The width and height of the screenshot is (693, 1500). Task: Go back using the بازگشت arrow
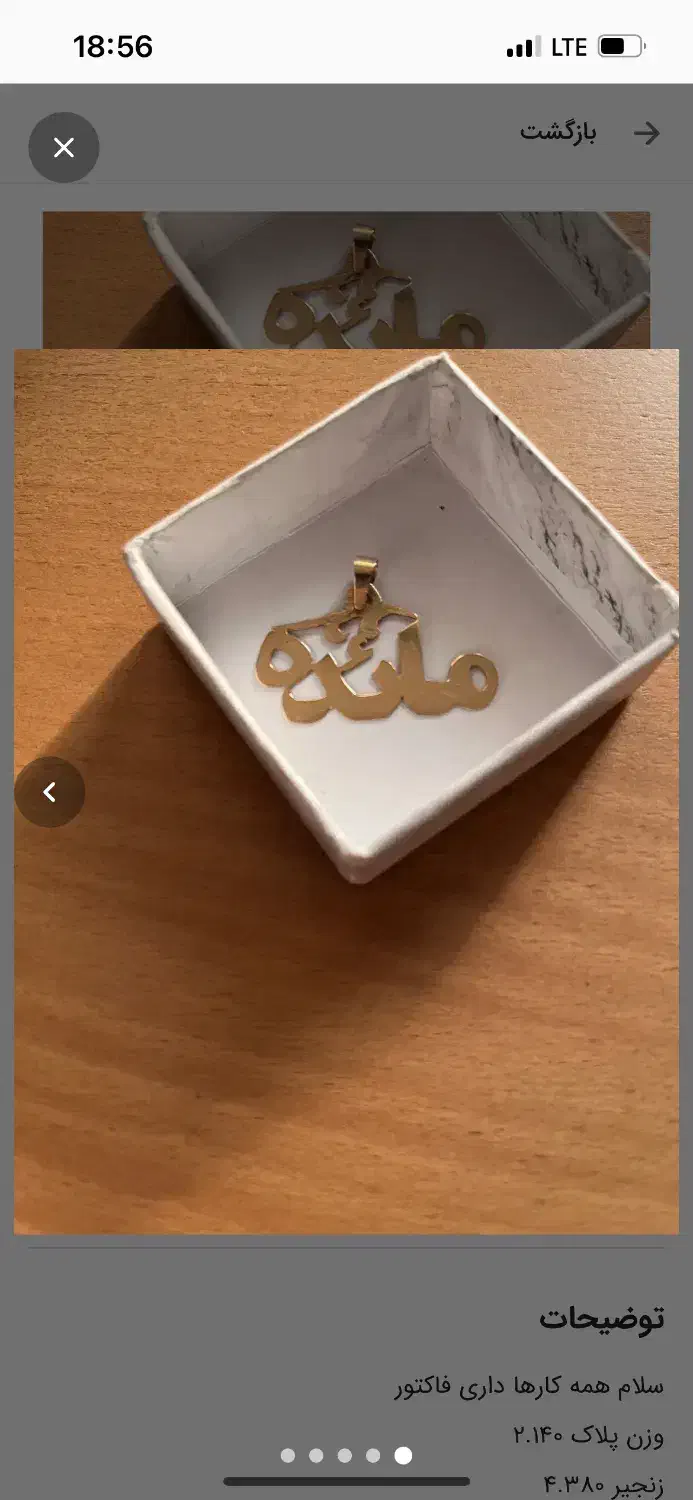coord(647,133)
